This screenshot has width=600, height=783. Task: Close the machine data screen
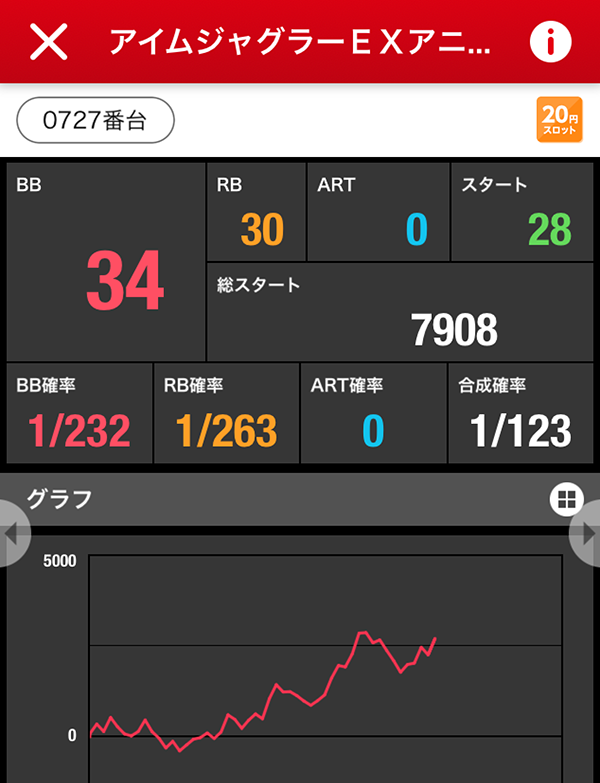pyautogui.click(x=49, y=42)
